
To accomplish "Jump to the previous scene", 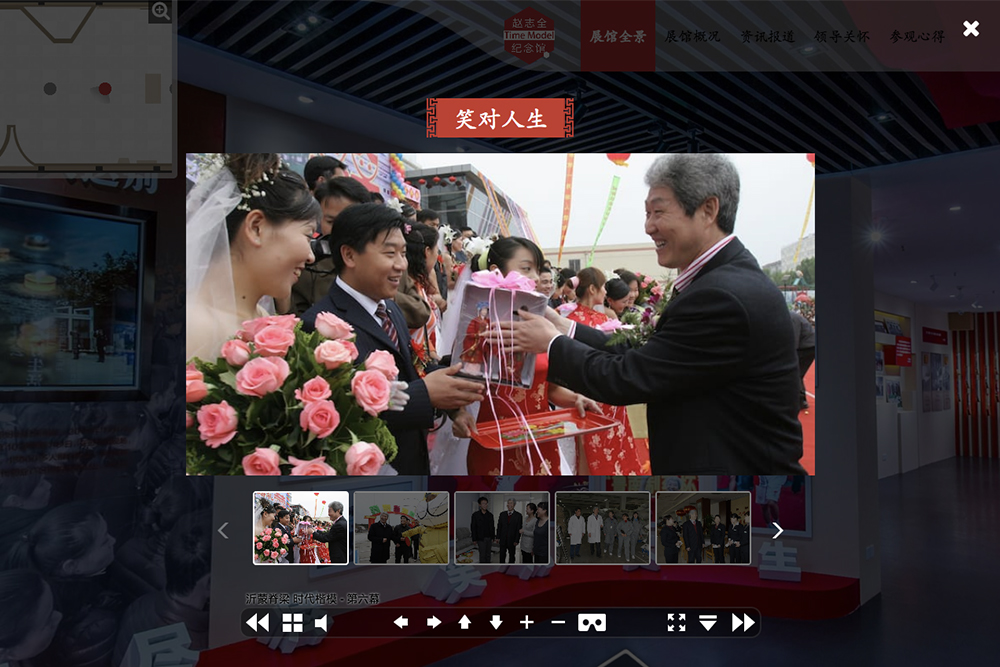I will (x=257, y=623).
